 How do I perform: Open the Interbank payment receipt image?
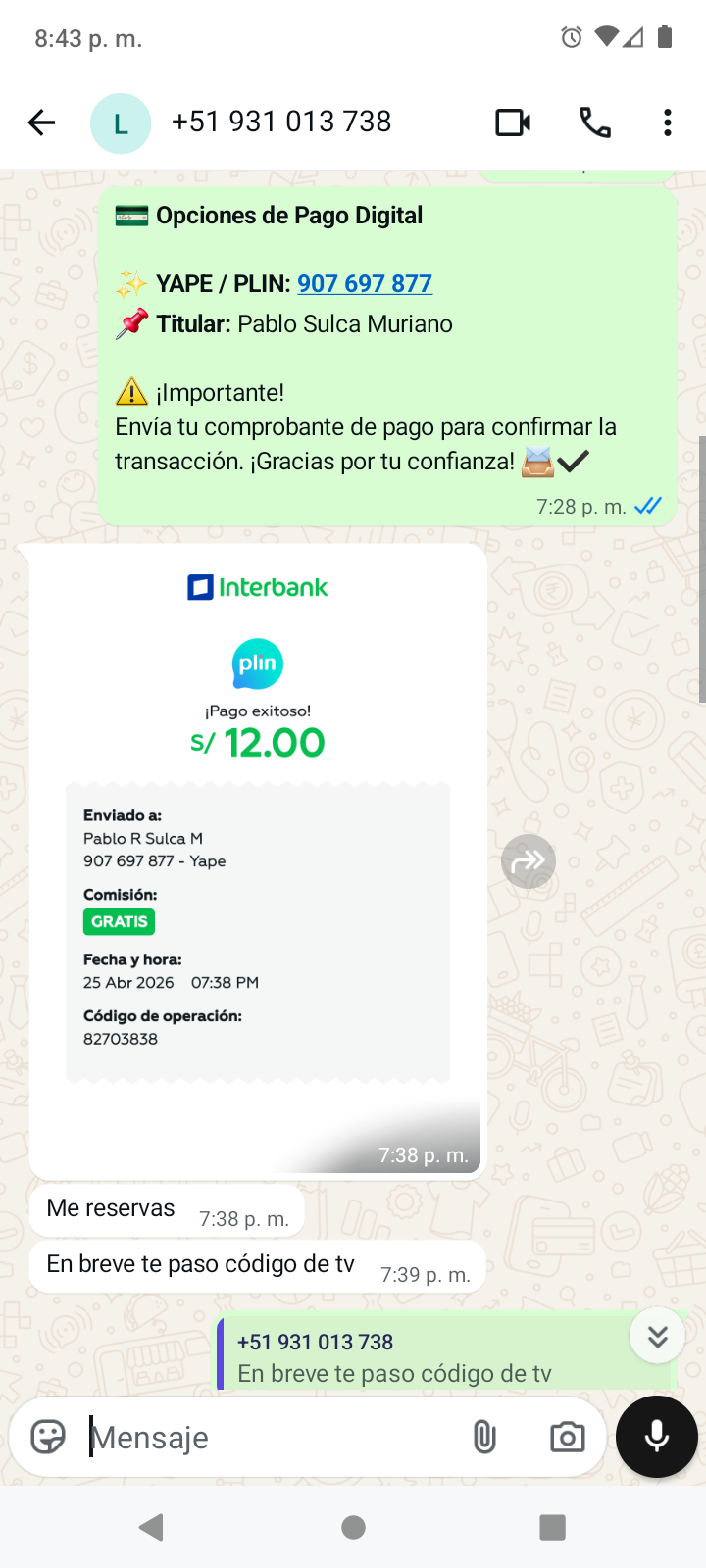point(258,860)
